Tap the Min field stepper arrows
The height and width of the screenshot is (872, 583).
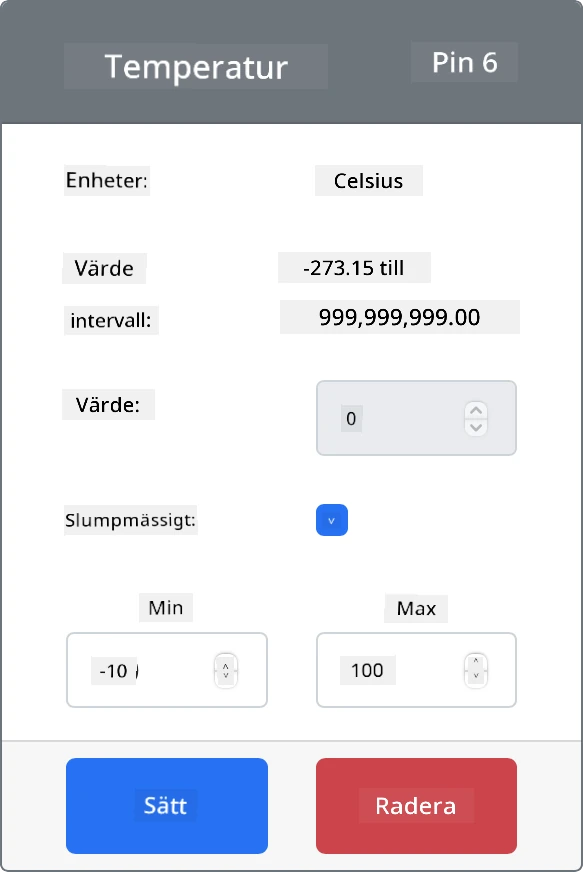pos(226,670)
